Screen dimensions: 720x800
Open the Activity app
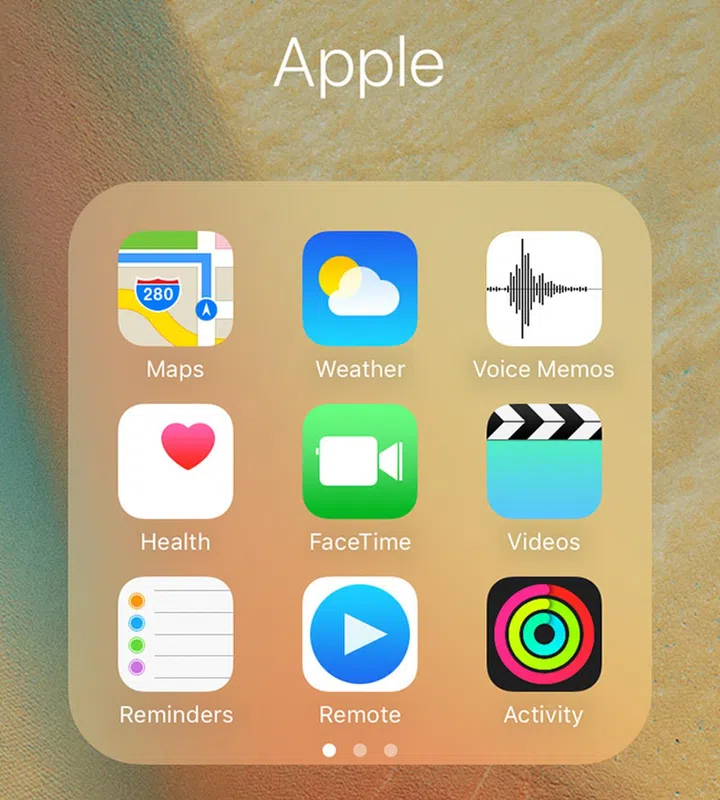tap(544, 634)
